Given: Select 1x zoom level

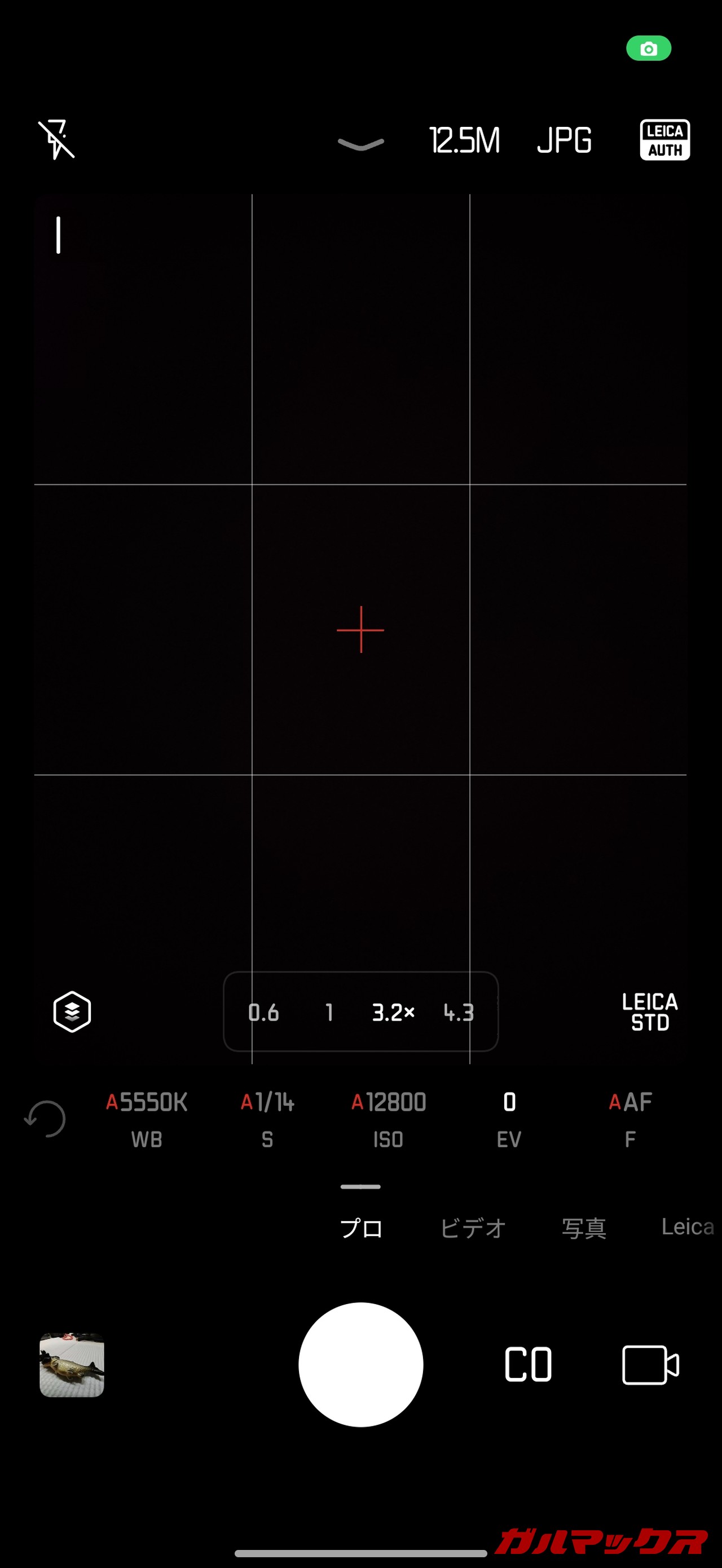Looking at the screenshot, I should [x=329, y=1012].
